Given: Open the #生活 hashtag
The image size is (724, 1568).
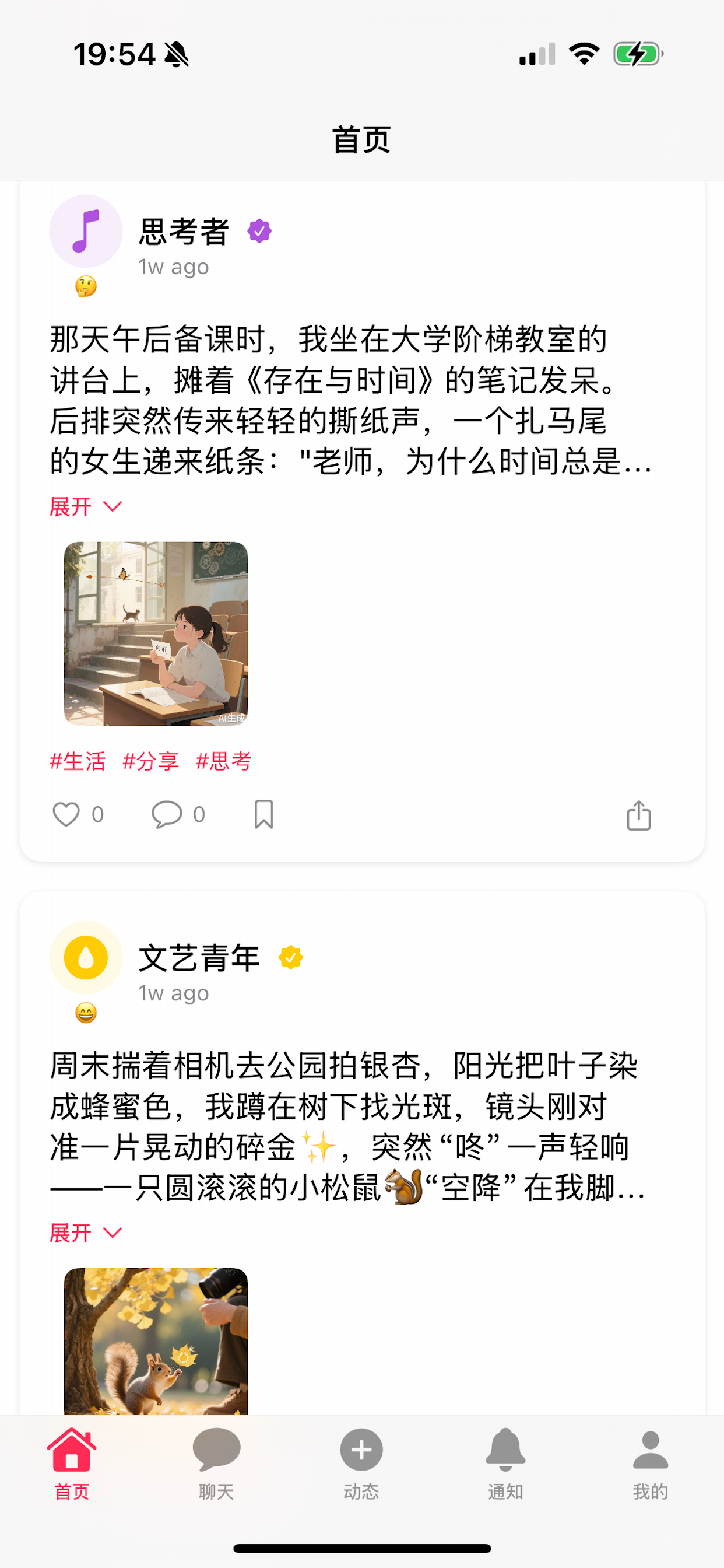Looking at the screenshot, I should tap(78, 759).
